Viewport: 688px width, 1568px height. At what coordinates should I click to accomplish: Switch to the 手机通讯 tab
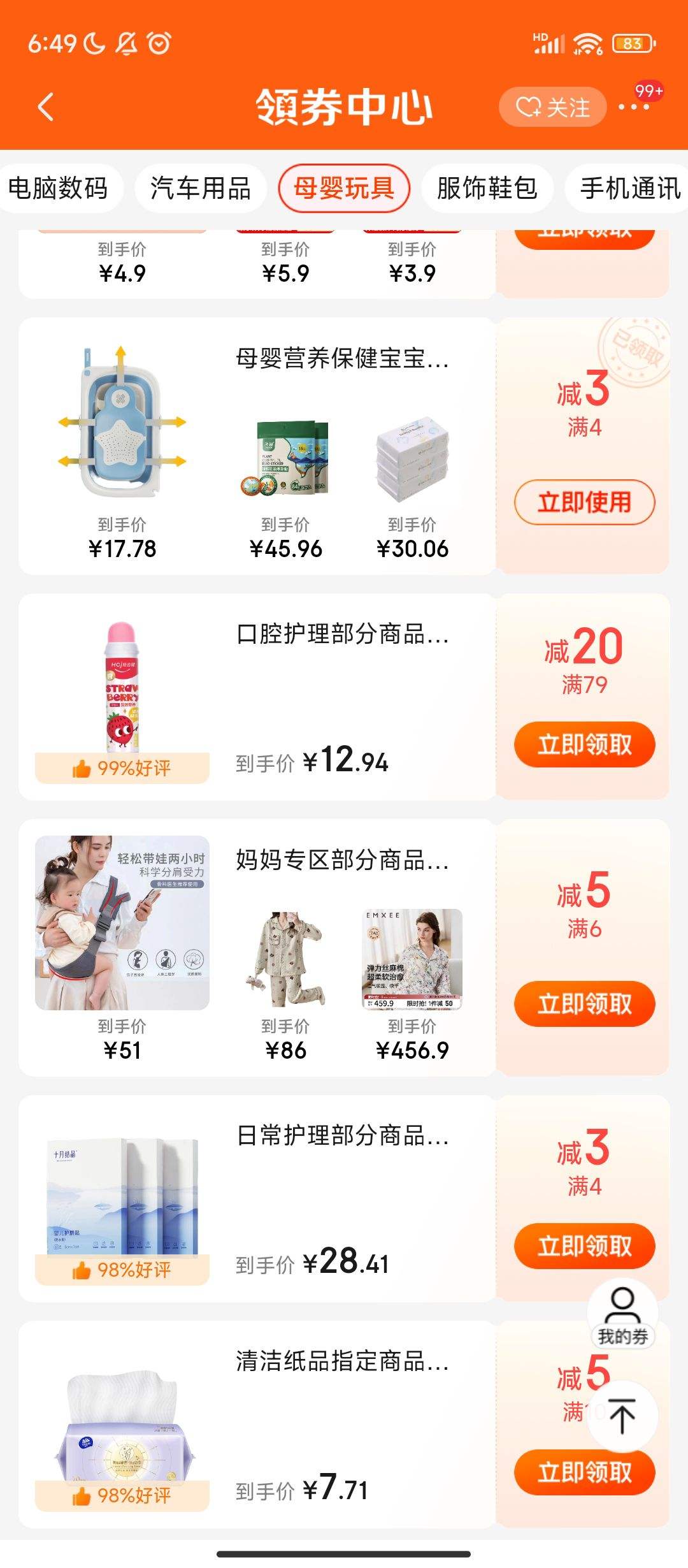click(629, 189)
